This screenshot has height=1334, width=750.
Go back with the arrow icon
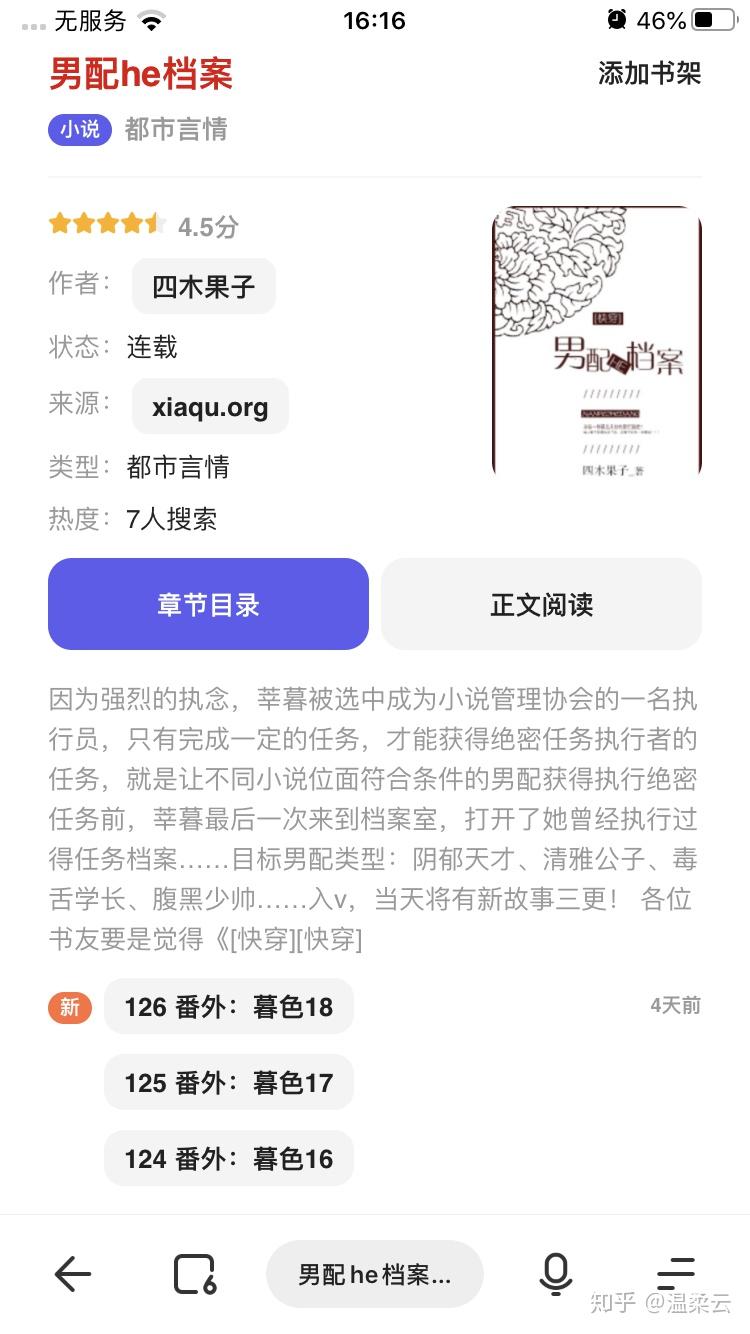pos(72,1274)
